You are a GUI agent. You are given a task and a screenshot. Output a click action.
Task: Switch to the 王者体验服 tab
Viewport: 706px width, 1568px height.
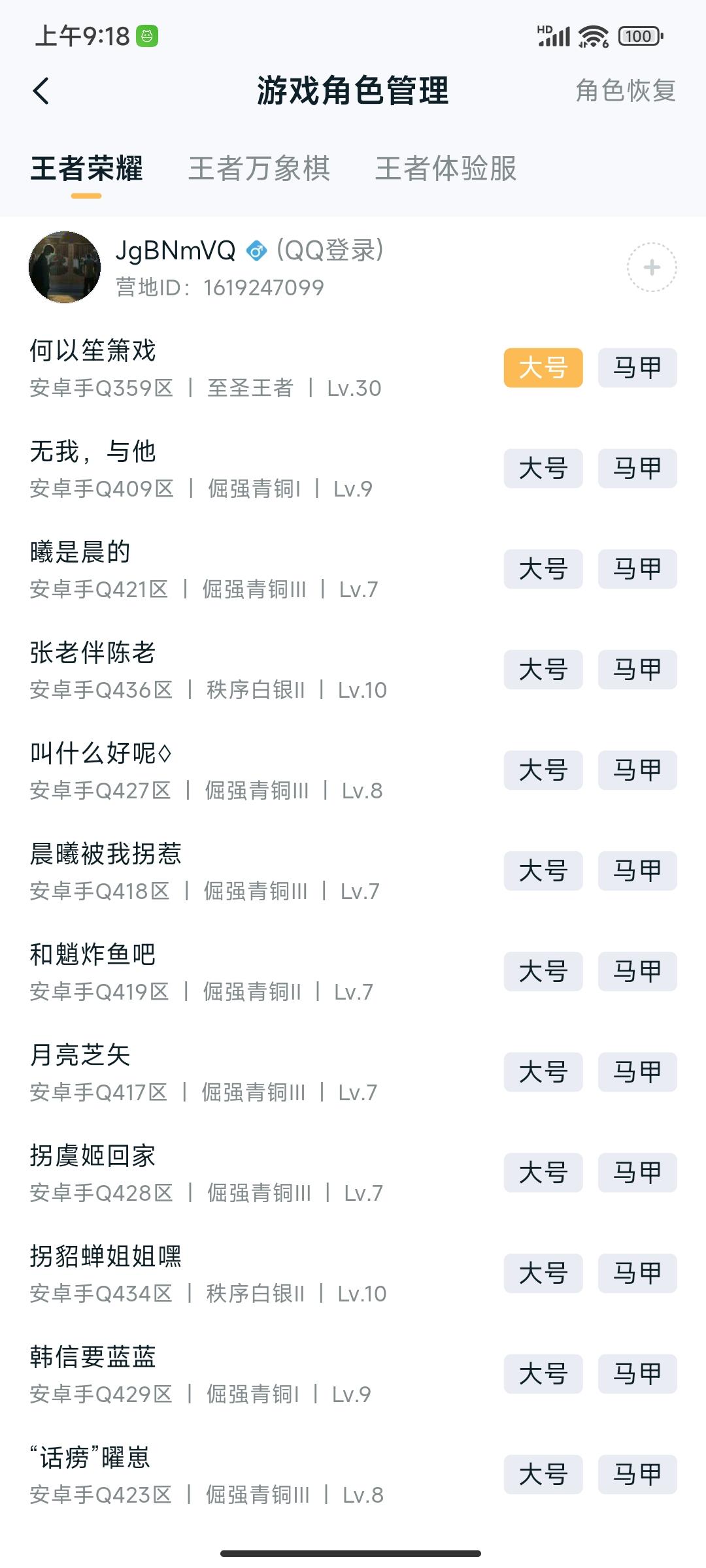tap(446, 170)
